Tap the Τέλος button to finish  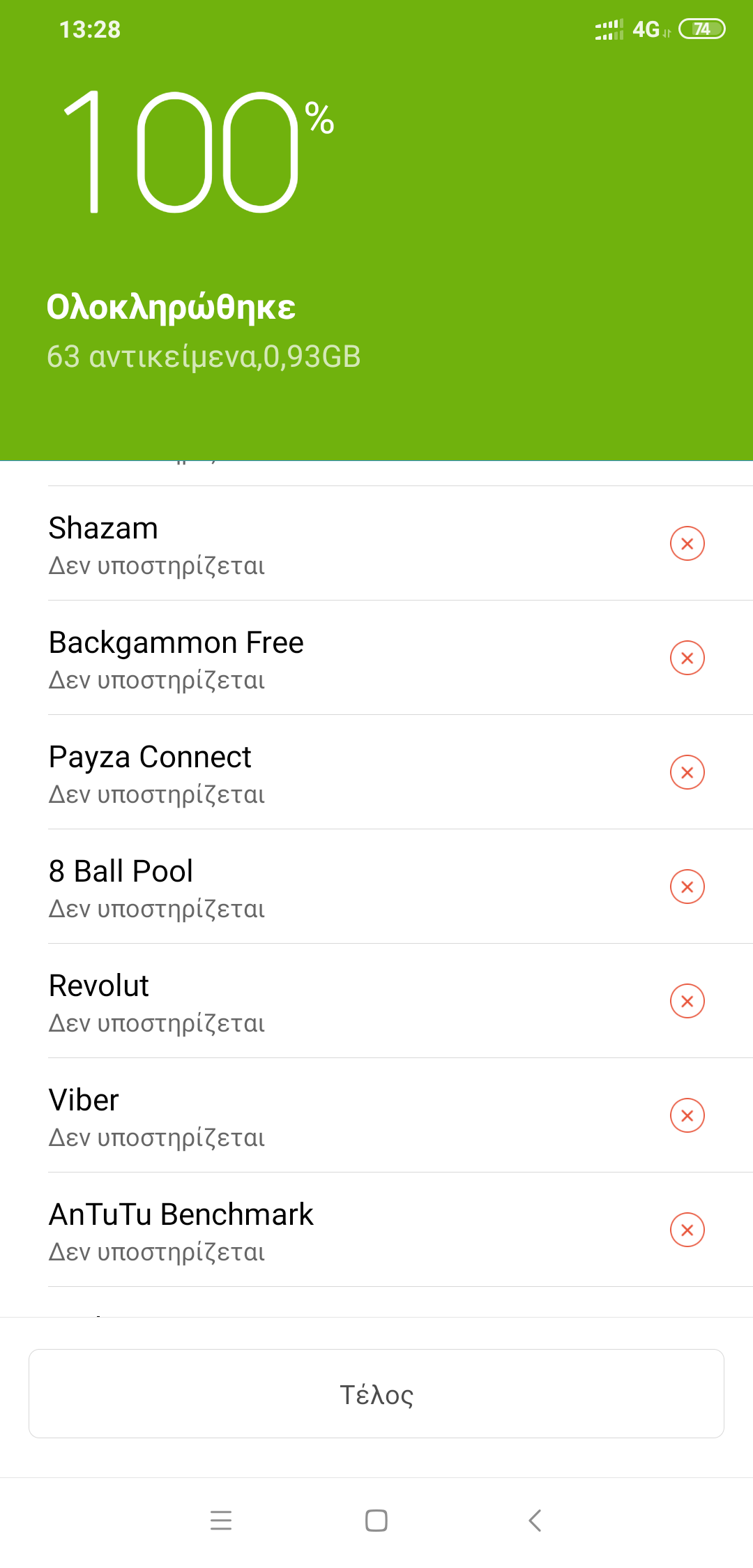click(x=376, y=1394)
